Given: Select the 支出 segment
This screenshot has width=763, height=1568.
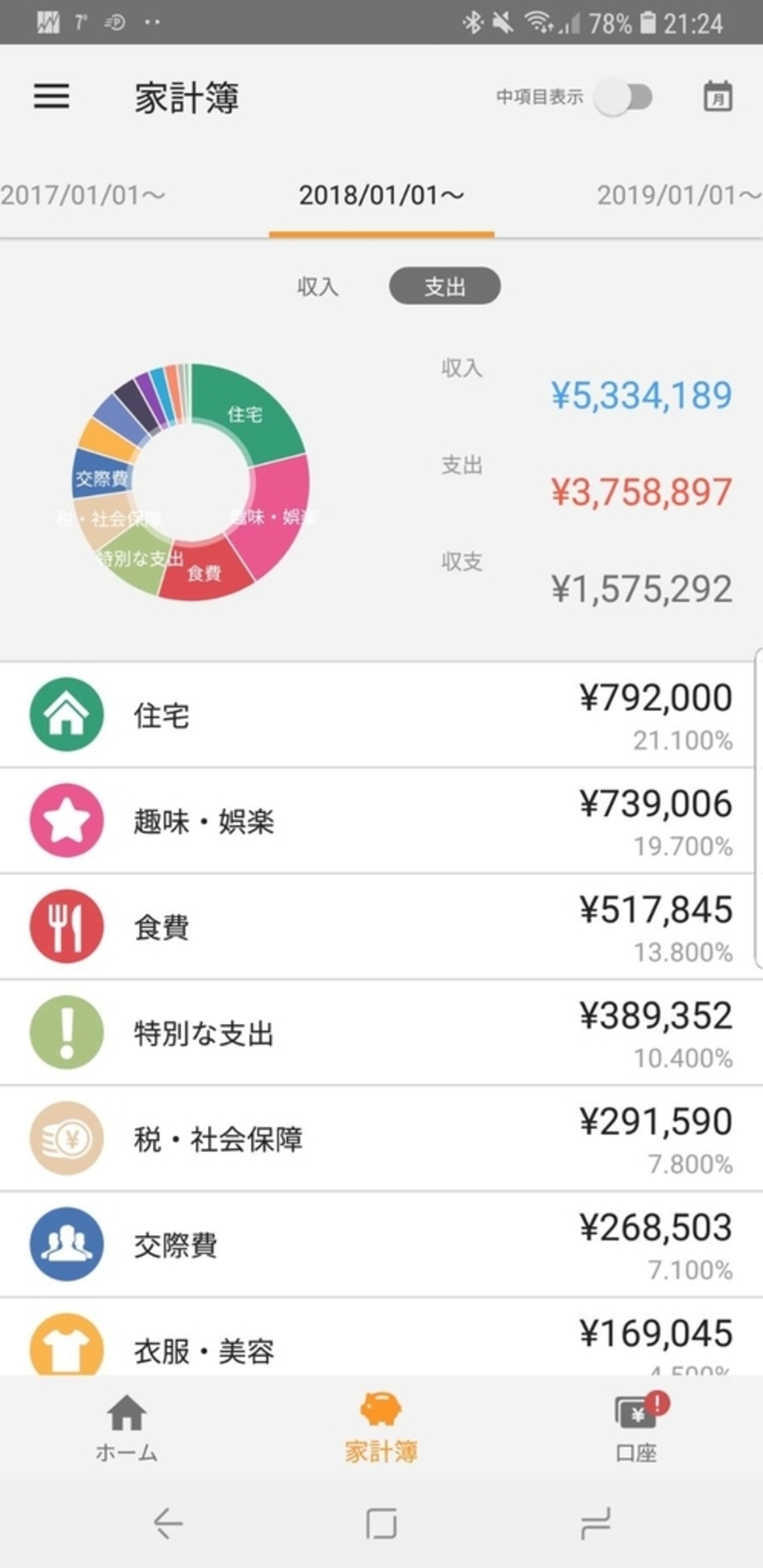Looking at the screenshot, I should click(x=444, y=286).
